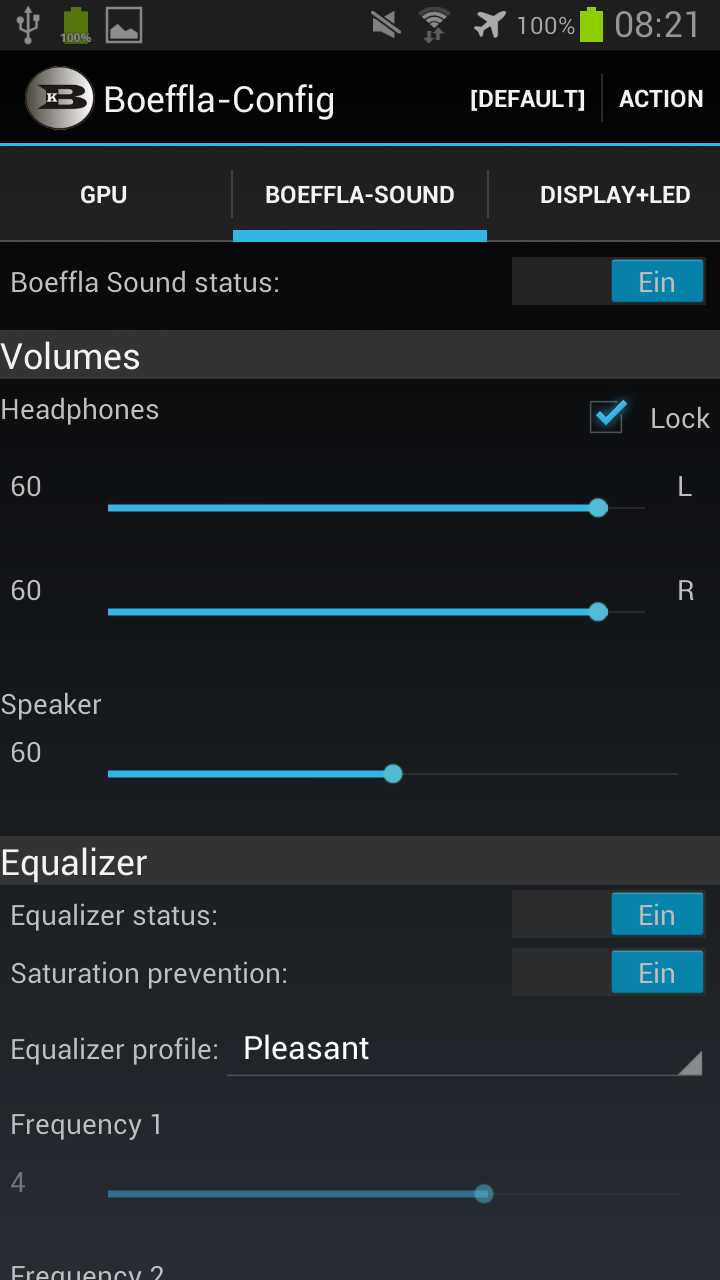Turn off the Equalizer status switch
This screenshot has width=720, height=1280.
coord(608,915)
